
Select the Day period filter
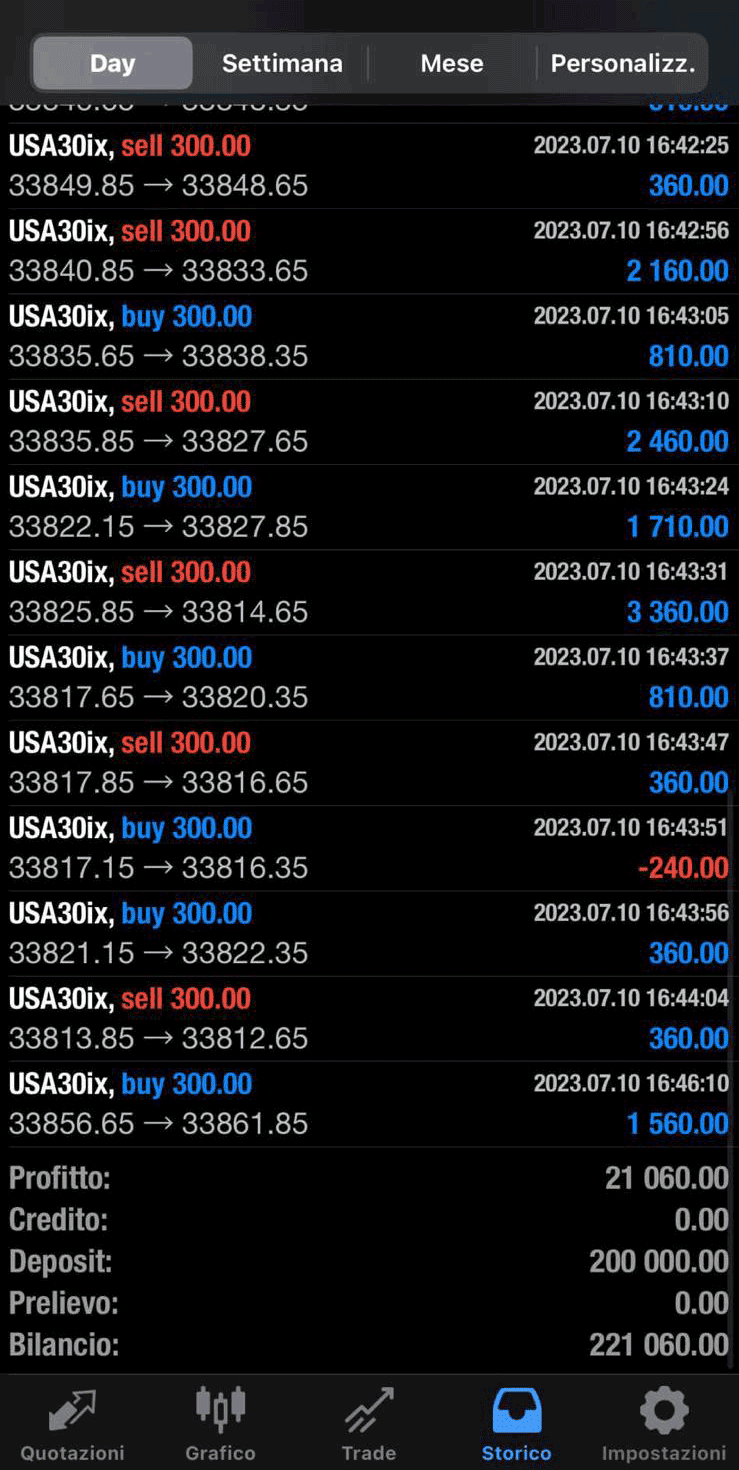point(112,63)
